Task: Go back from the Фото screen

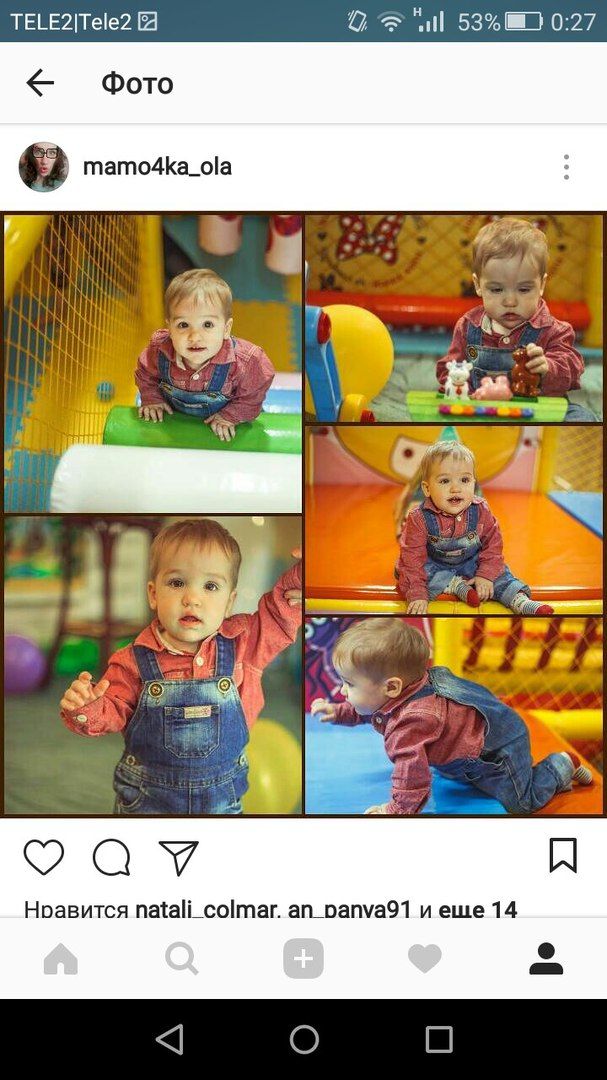Action: click(40, 83)
